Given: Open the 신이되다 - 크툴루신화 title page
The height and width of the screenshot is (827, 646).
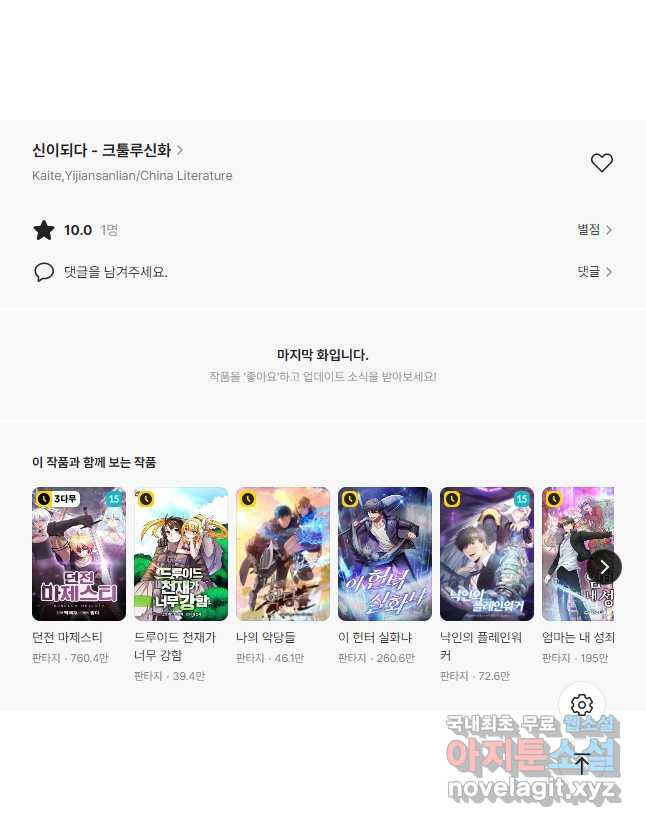Looking at the screenshot, I should coord(108,150).
